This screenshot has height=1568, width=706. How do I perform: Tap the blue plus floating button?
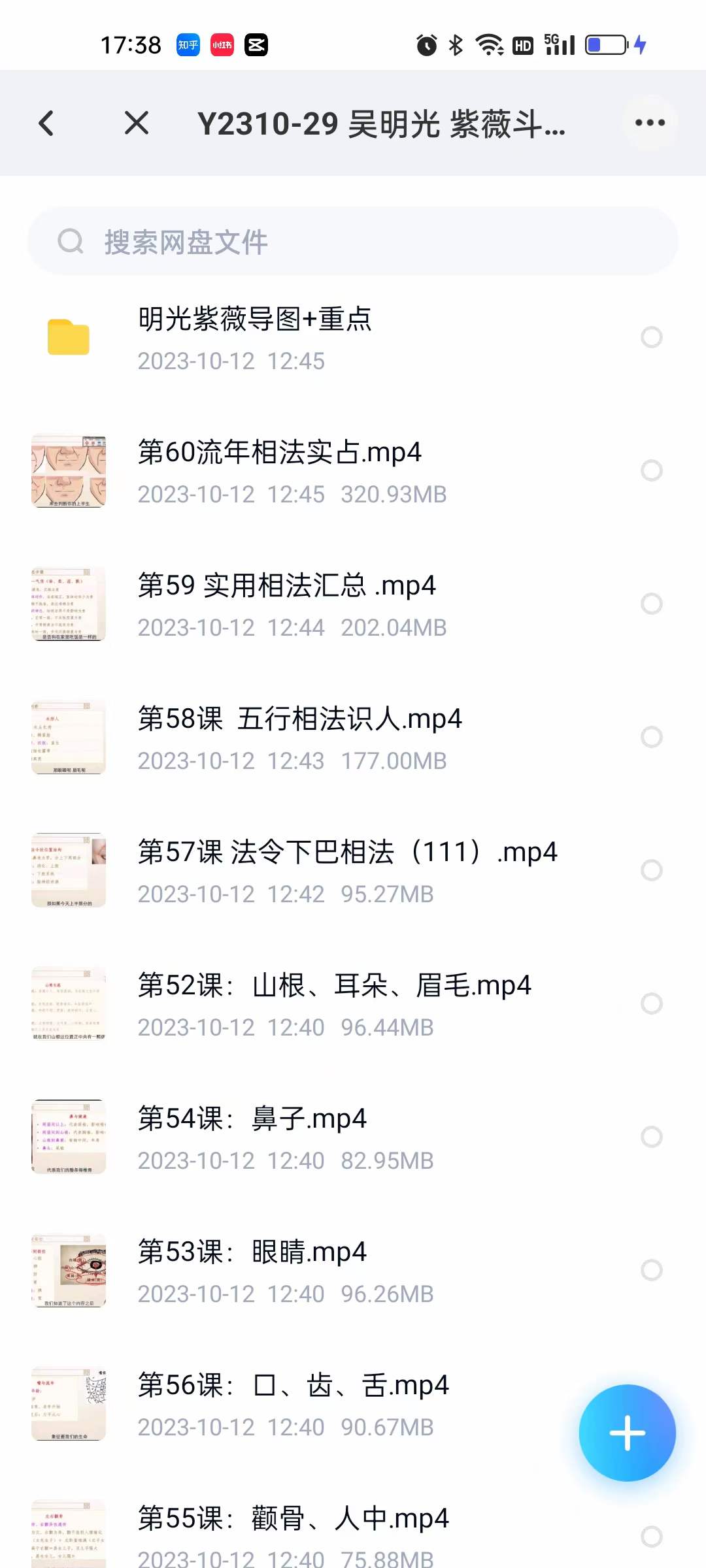click(x=627, y=1433)
